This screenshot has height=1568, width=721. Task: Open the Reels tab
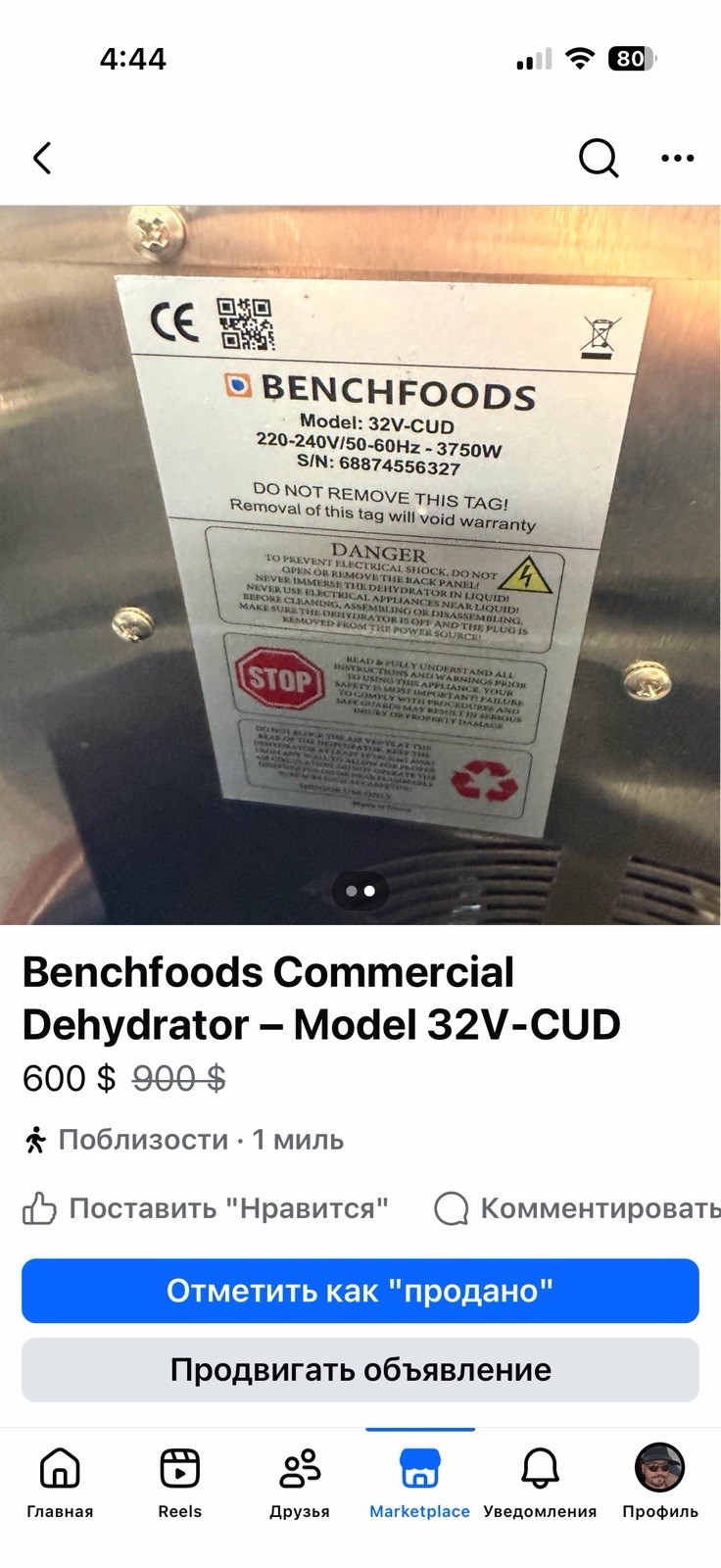click(180, 1483)
